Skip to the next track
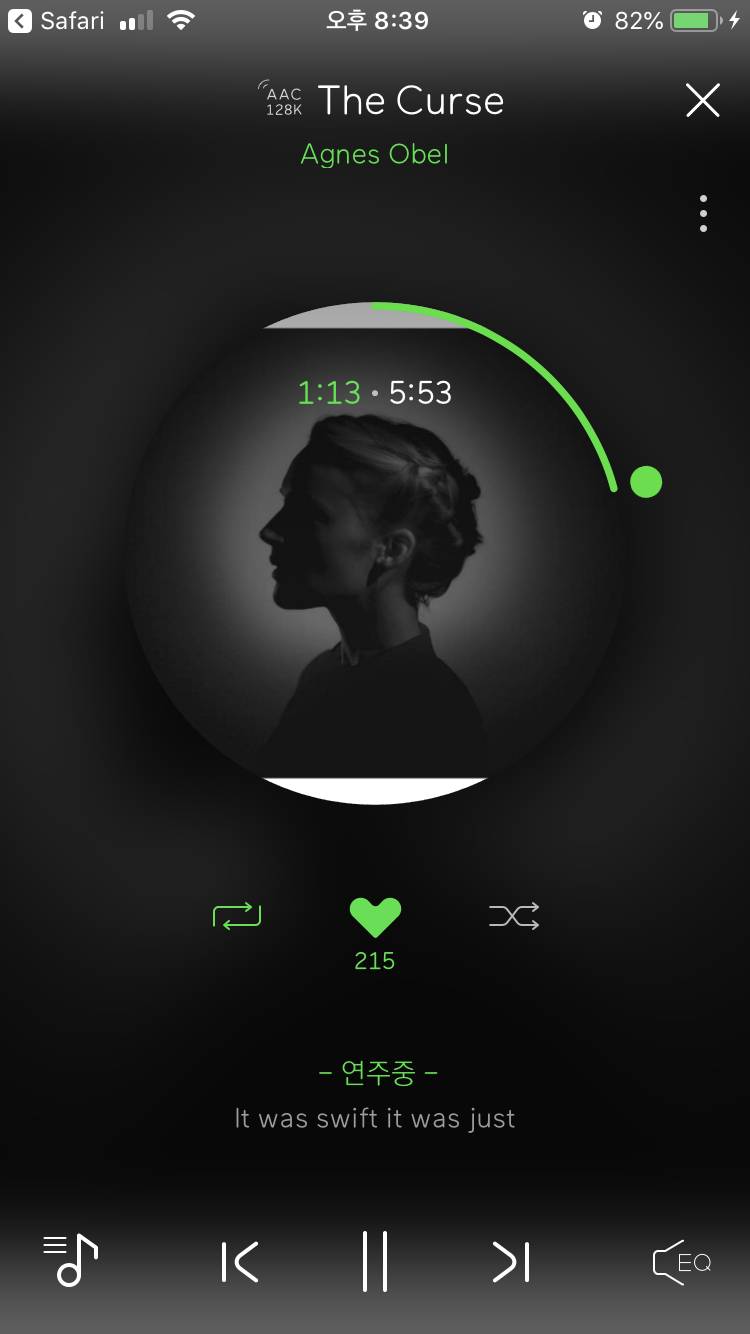Viewport: 750px width, 1334px height. (x=511, y=1262)
